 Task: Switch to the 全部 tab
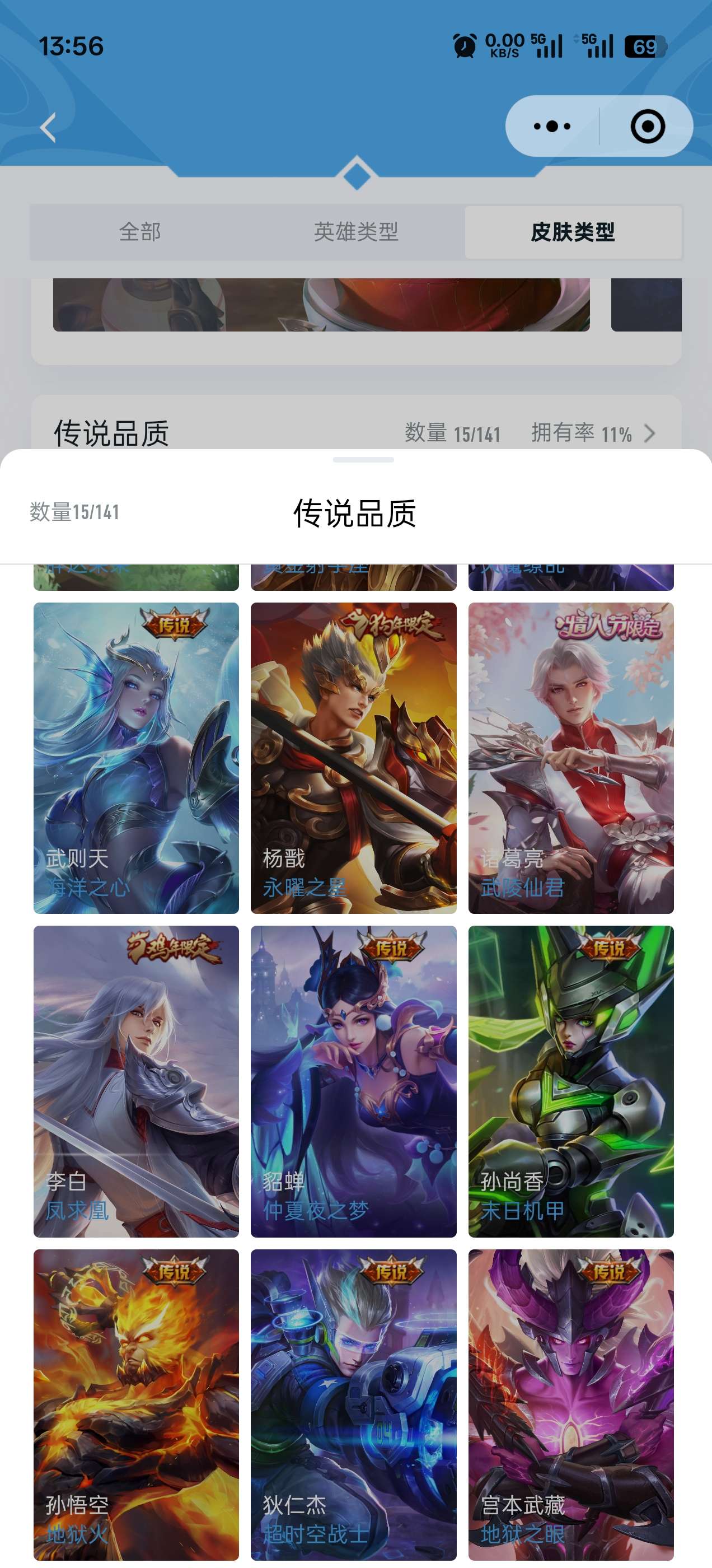pyautogui.click(x=139, y=232)
